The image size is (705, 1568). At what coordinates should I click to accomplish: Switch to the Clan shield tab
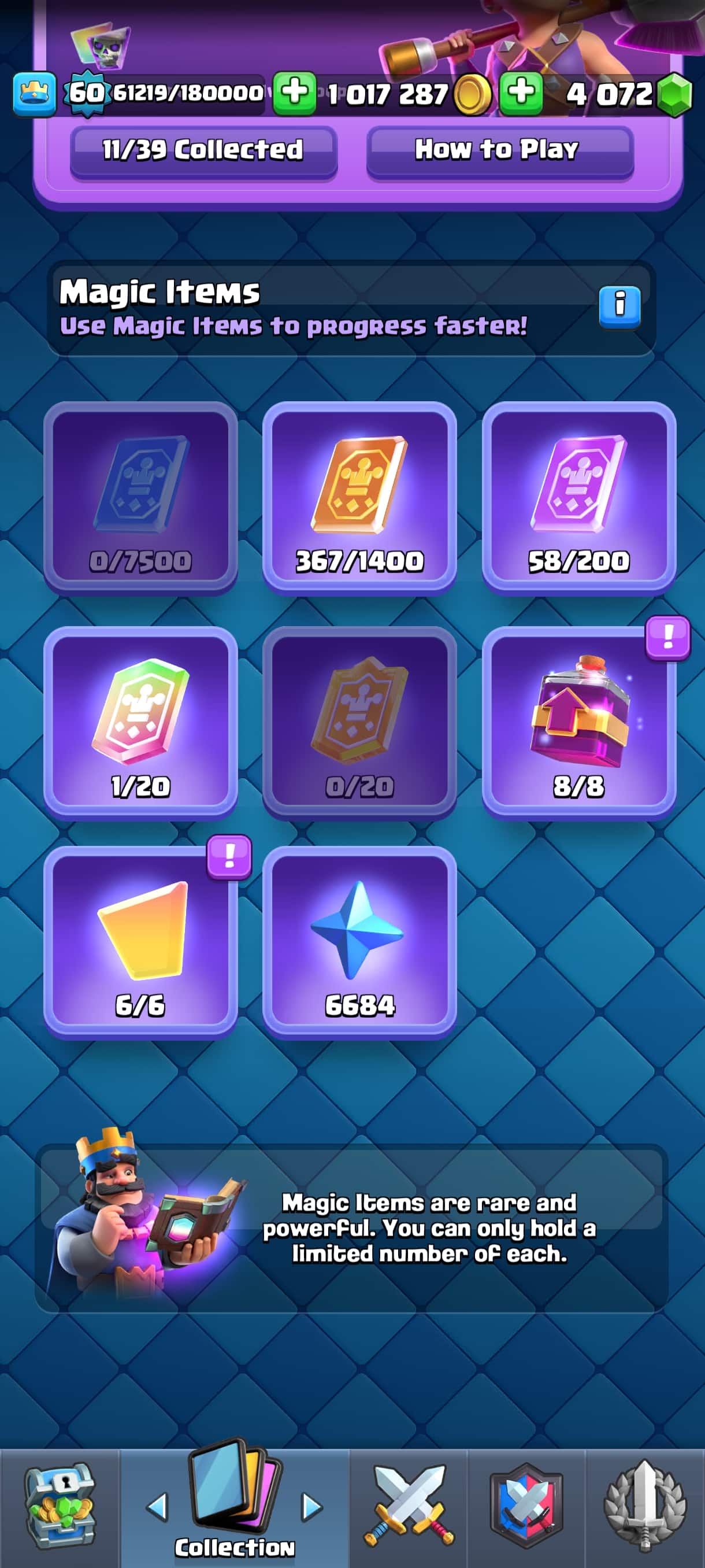pos(527,1507)
